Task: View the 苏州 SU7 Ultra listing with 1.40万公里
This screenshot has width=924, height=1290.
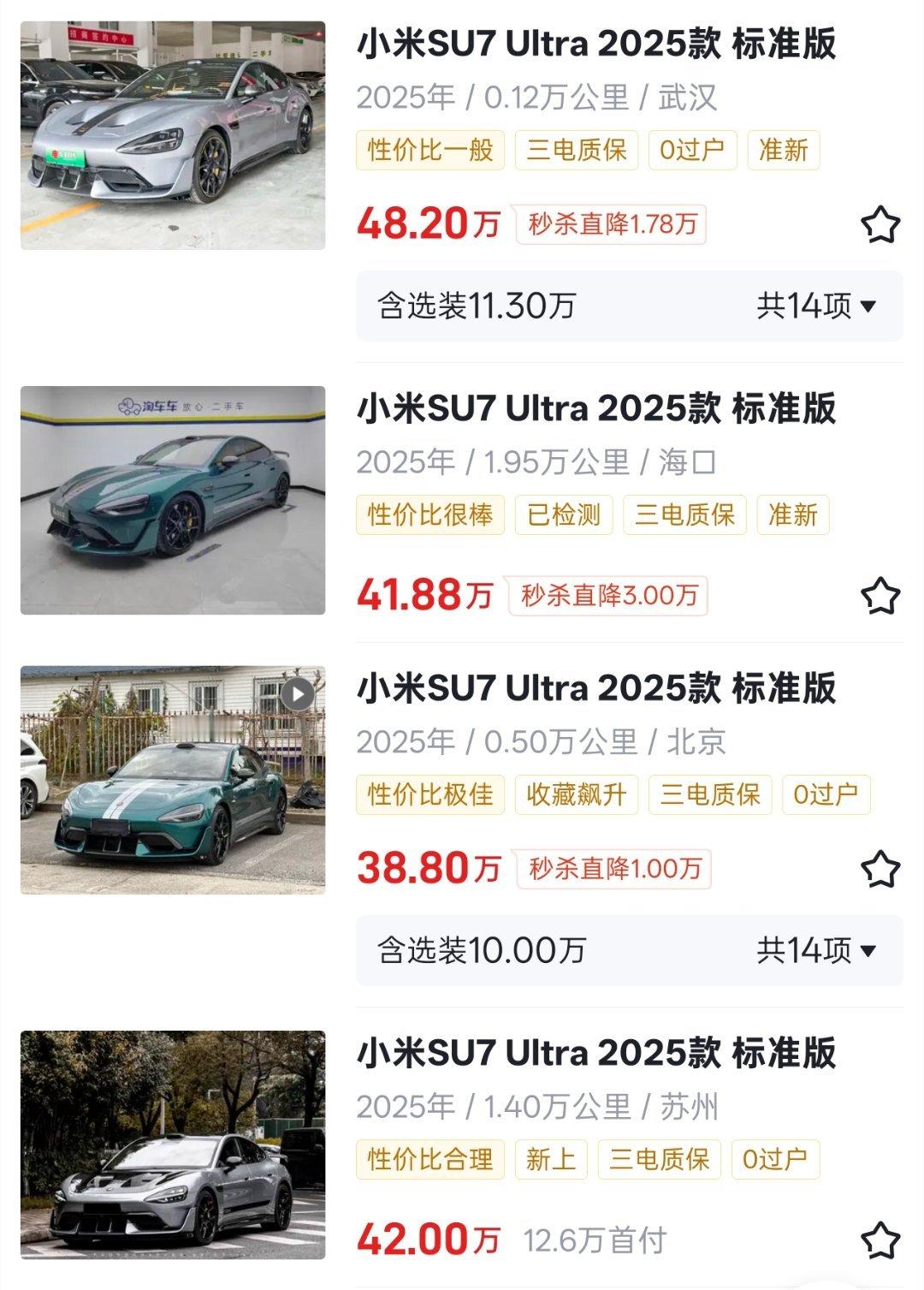Action: click(595, 1053)
